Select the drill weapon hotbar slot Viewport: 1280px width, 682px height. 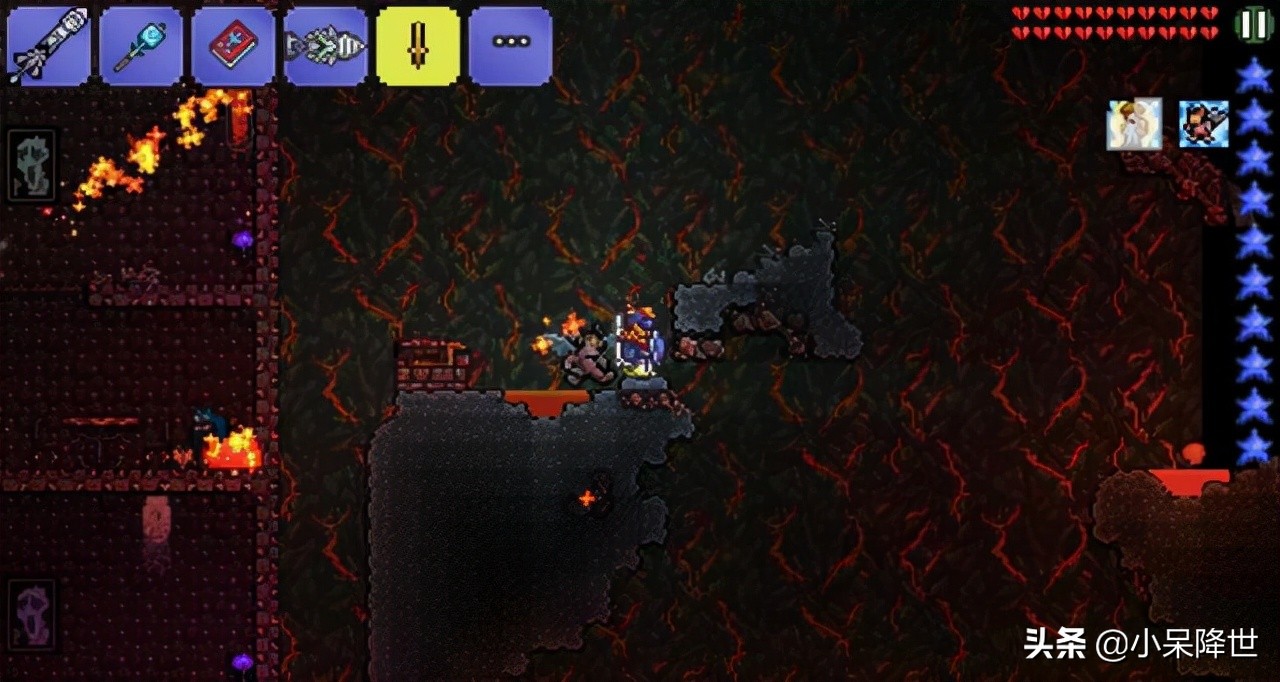[x=325, y=45]
